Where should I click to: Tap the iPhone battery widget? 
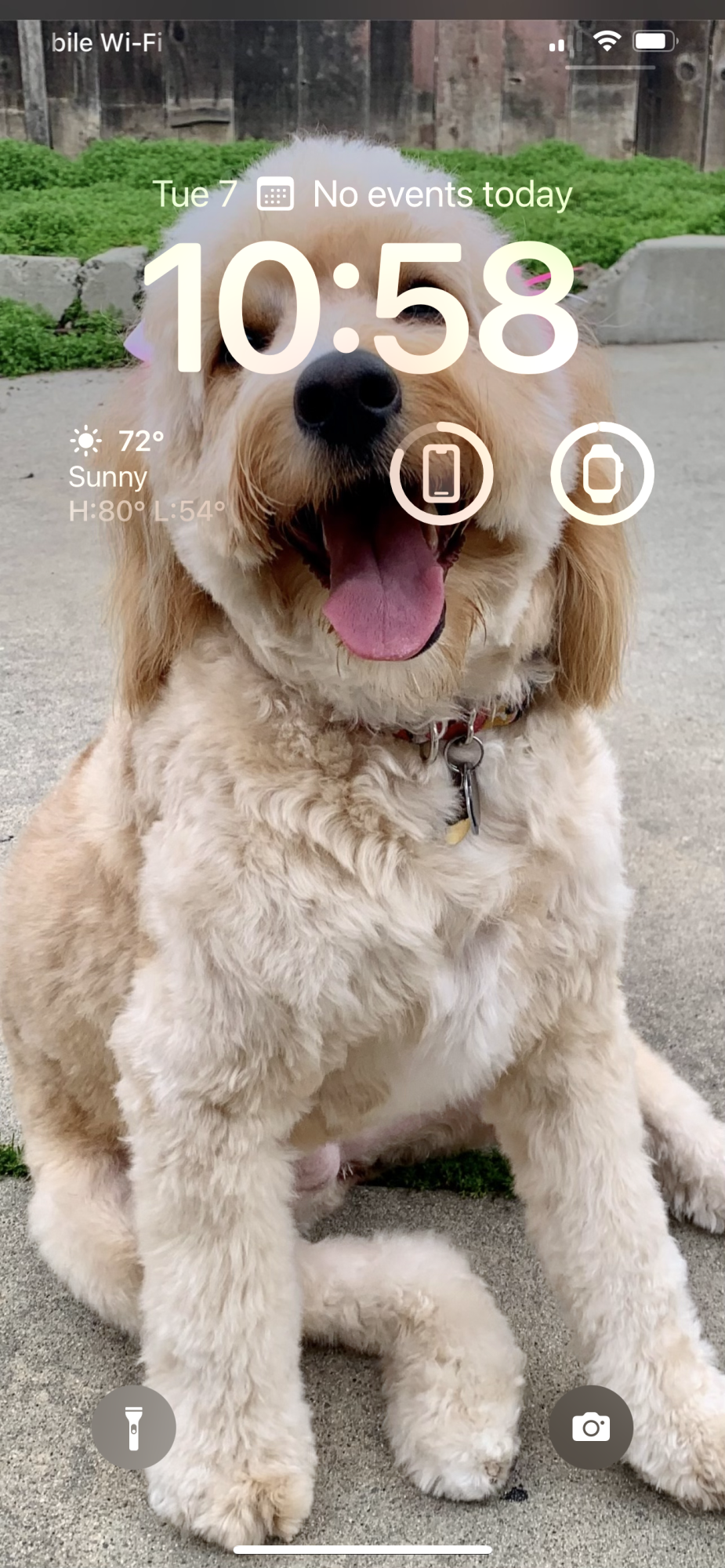coord(441,474)
